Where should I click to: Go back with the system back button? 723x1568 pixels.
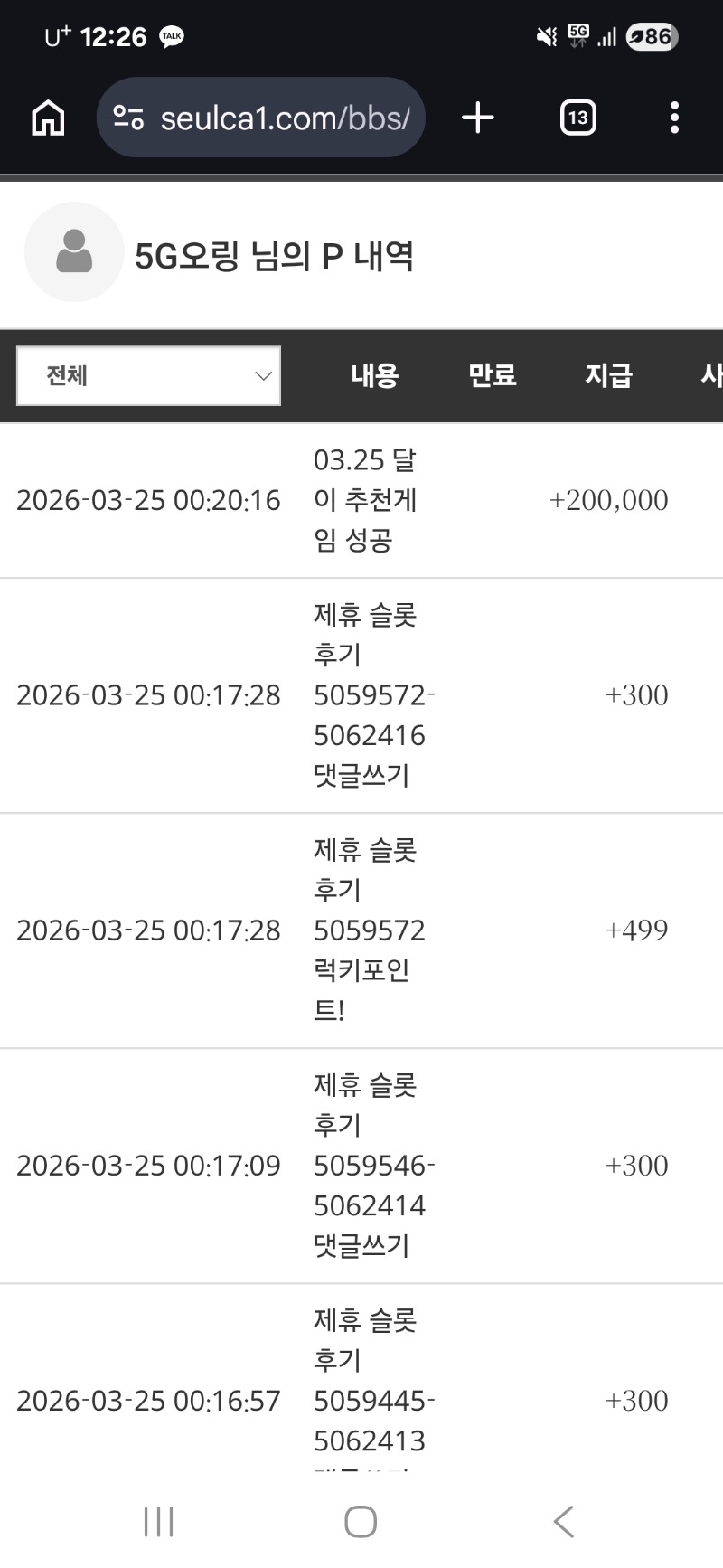tap(564, 1521)
